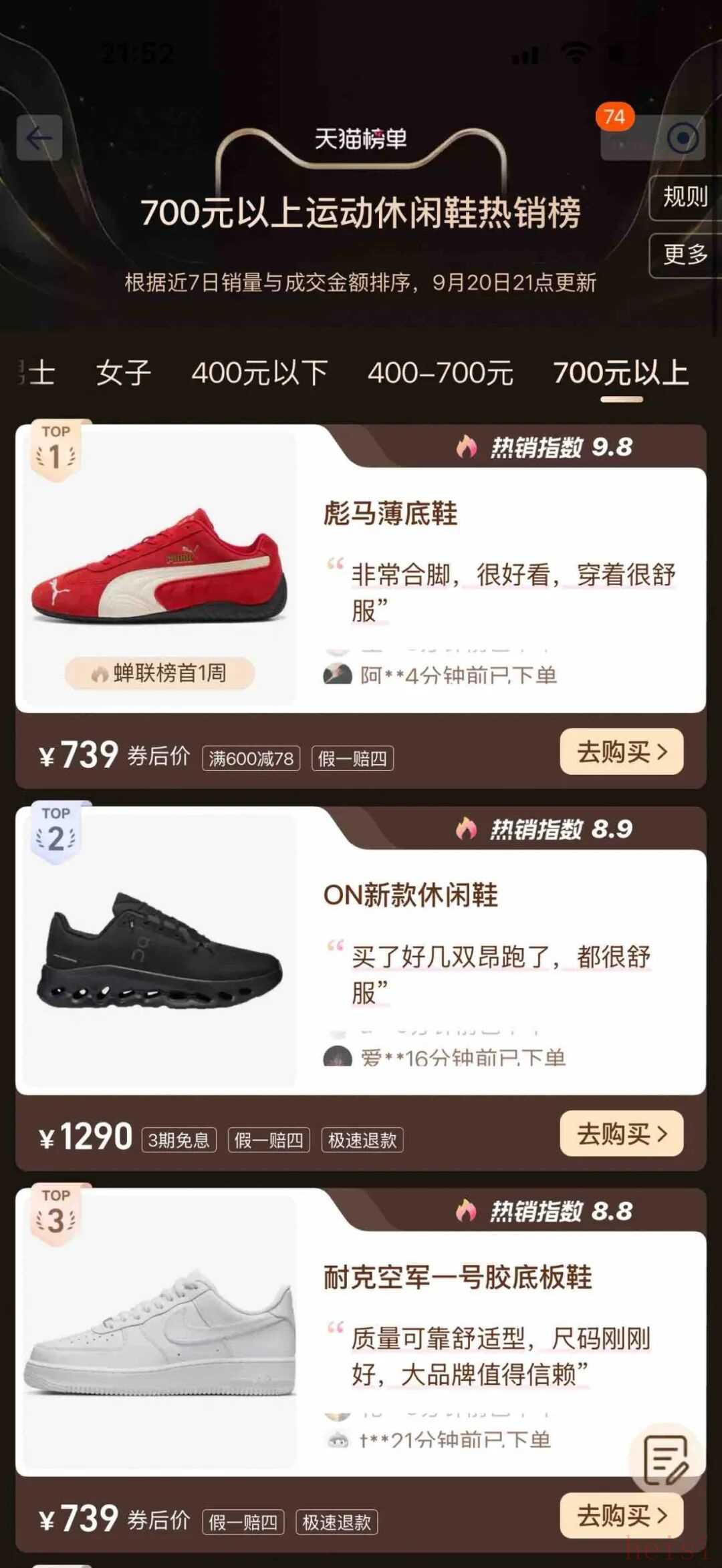
Task: Open the mini-program capsule target icon
Action: 682,138
